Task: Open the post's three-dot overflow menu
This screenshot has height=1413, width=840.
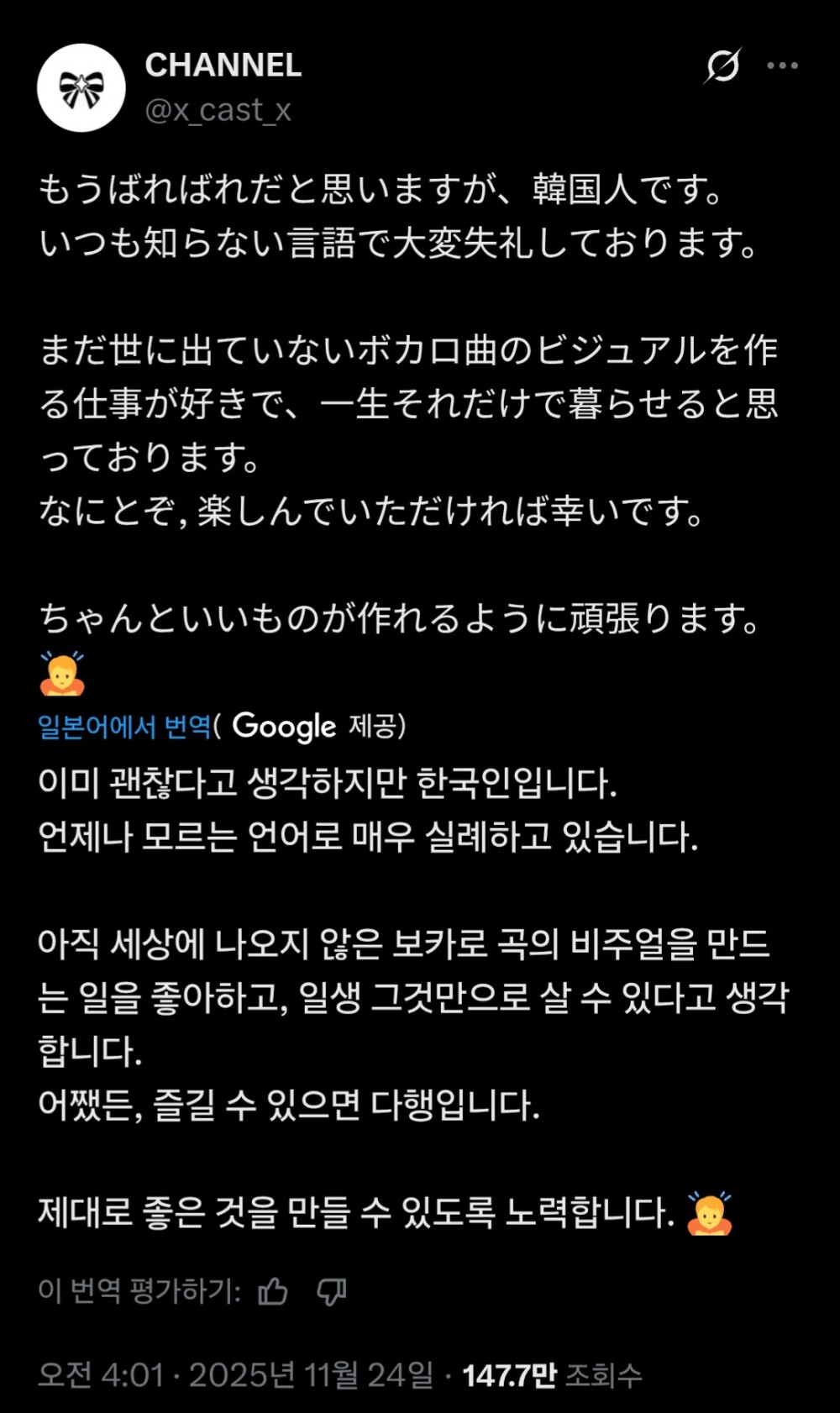Action: [782, 66]
